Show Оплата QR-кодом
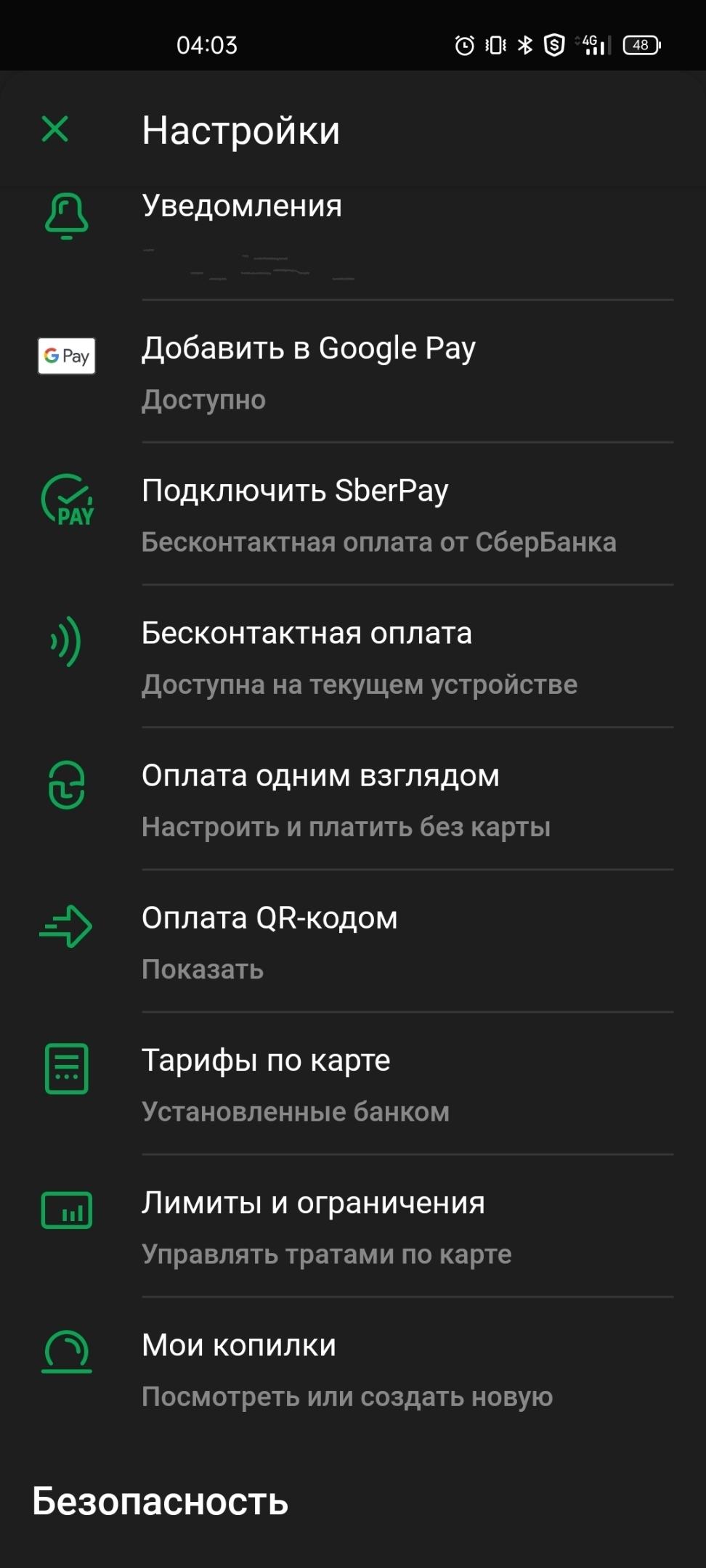 (269, 918)
